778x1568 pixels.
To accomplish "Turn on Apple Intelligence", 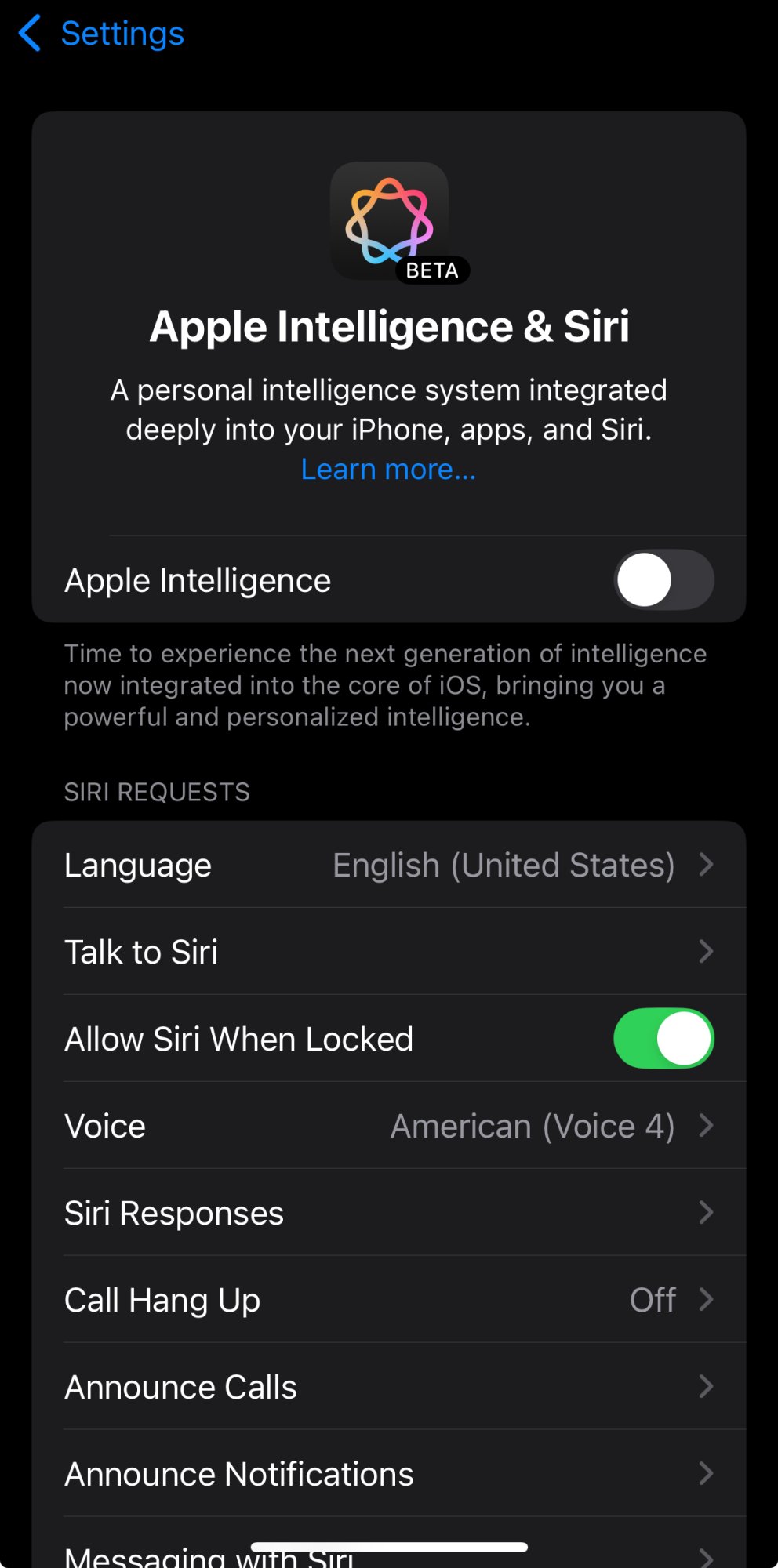I will coord(663,580).
